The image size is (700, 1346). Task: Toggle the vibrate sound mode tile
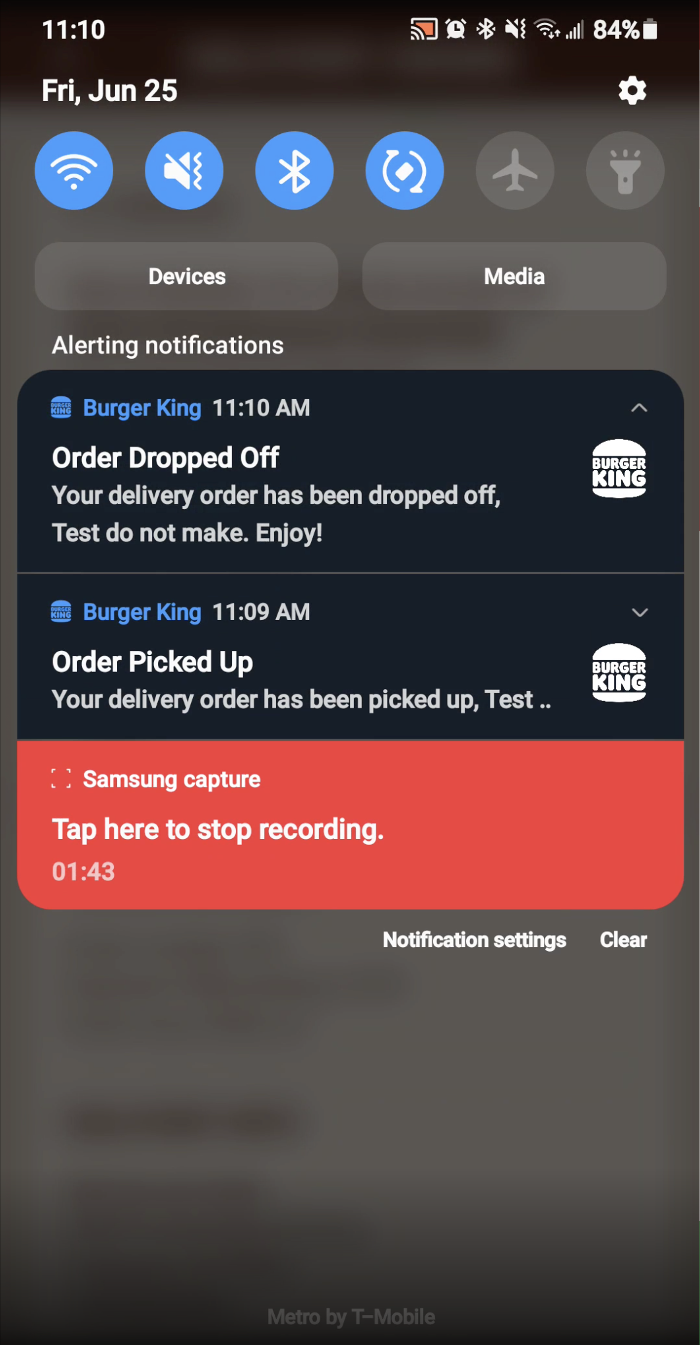click(184, 172)
